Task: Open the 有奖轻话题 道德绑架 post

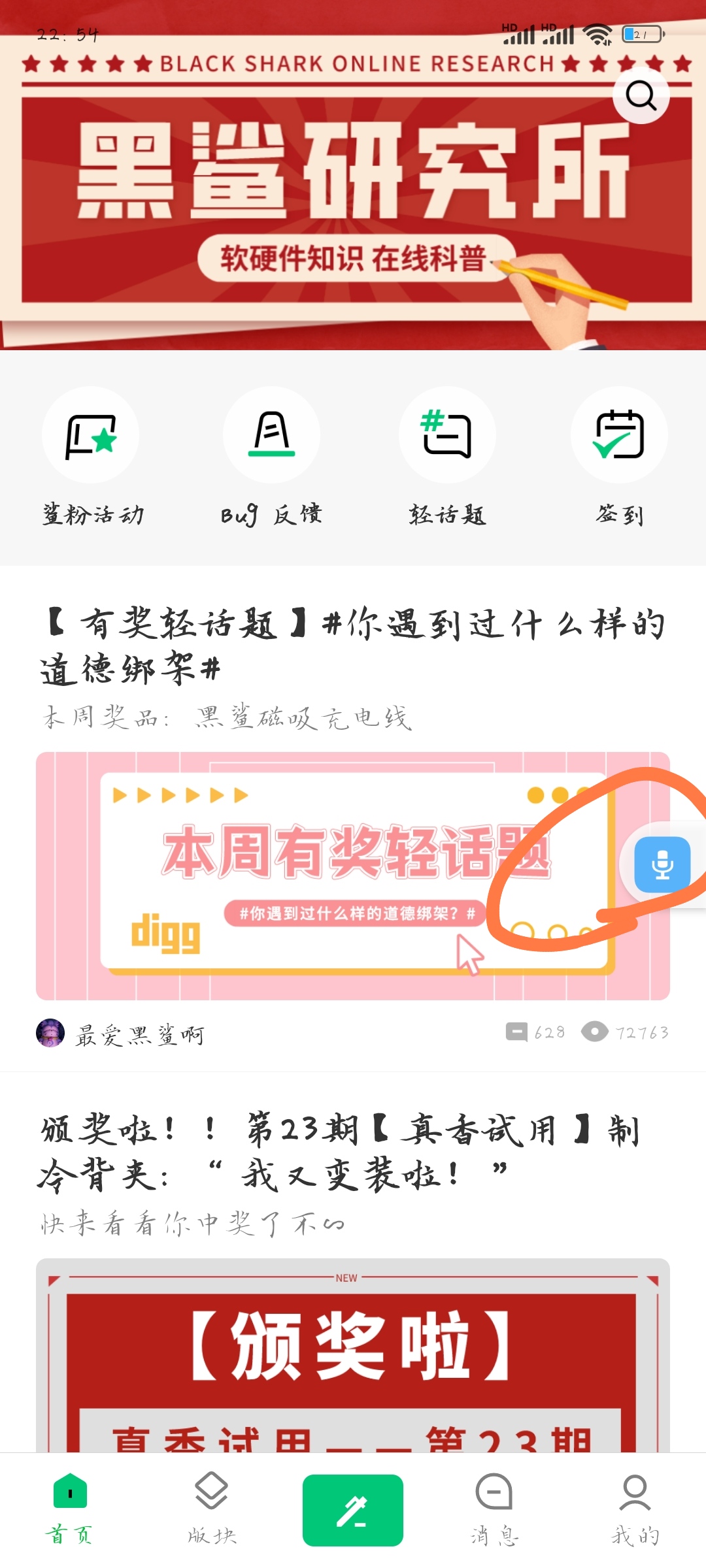Action: 353,645
